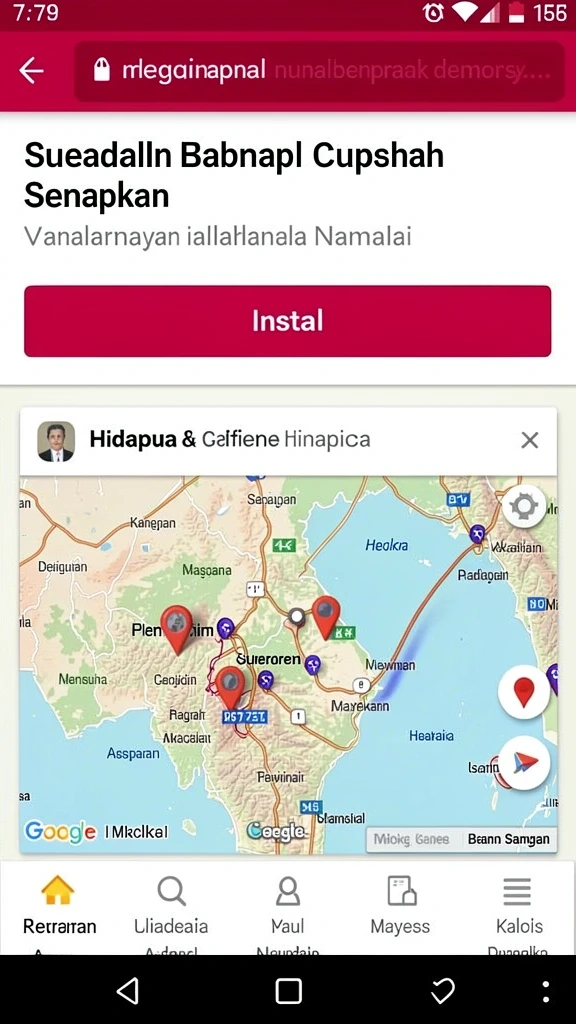Go back using the top arrow
Viewport: 576px width, 1024px height.
pyautogui.click(x=31, y=70)
